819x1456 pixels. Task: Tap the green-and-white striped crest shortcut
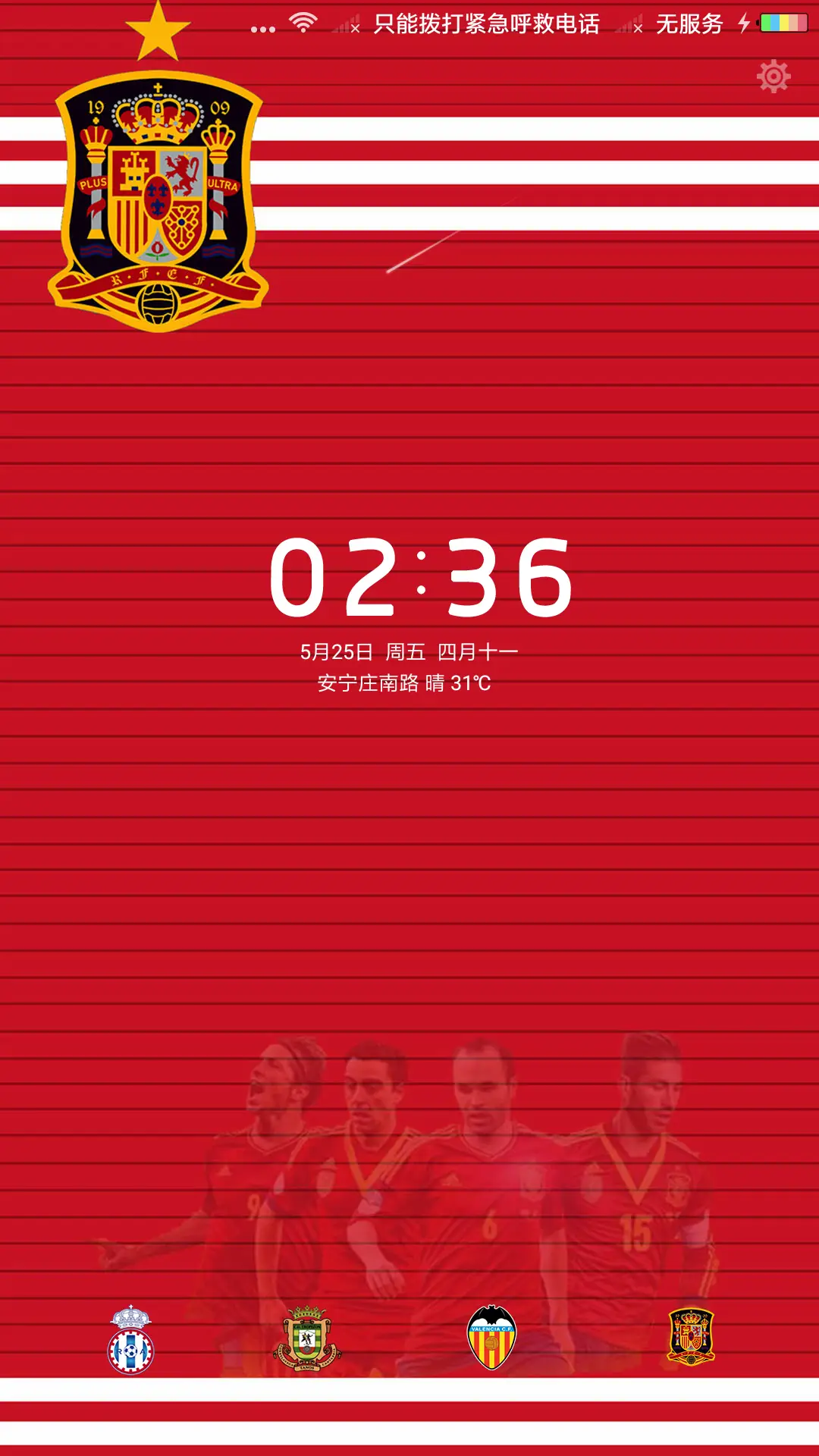click(x=307, y=1338)
